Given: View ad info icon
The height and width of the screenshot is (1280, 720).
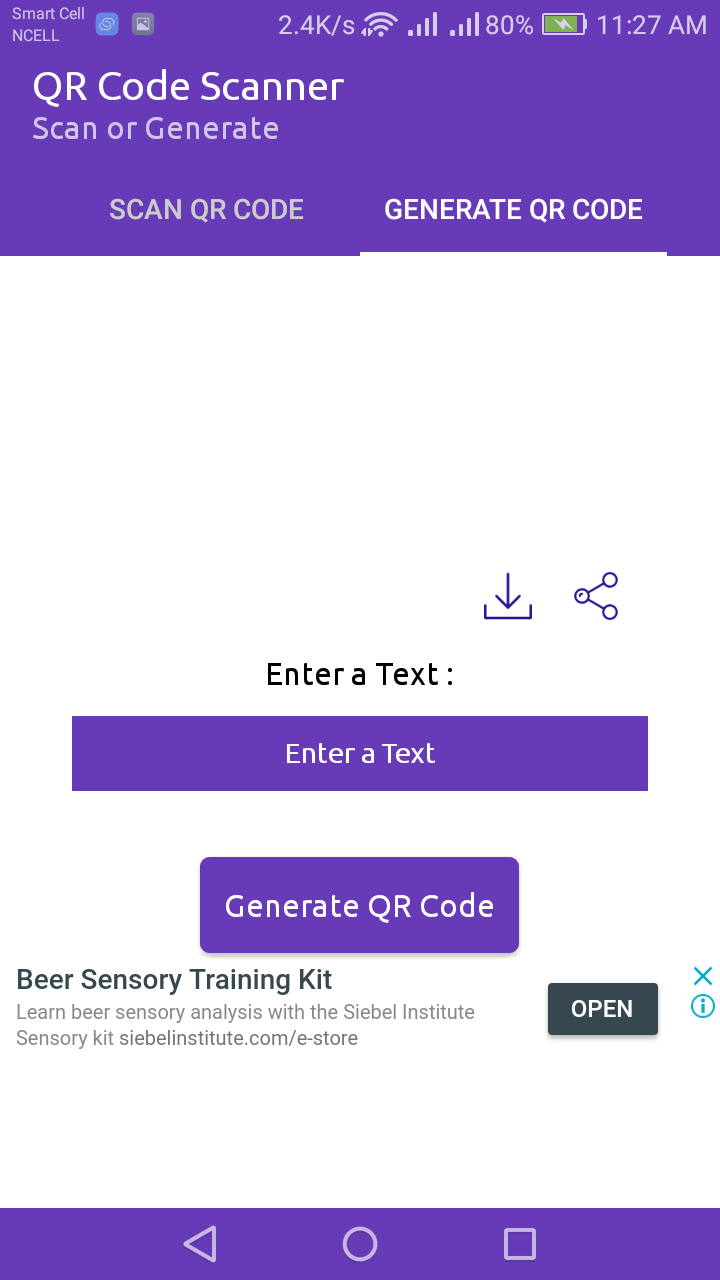Looking at the screenshot, I should click(703, 1006).
